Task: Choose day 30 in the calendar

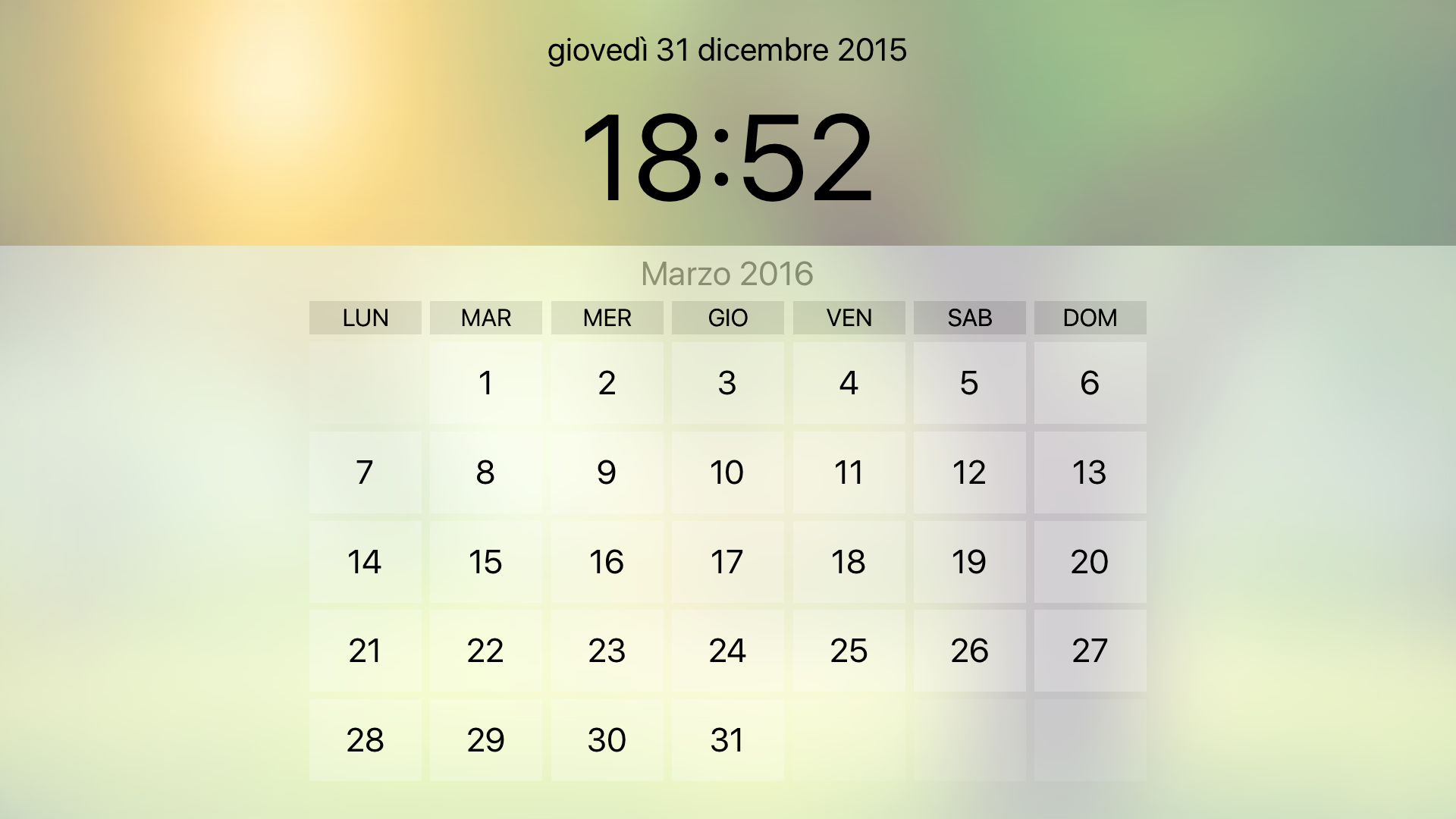Action: pyautogui.click(x=607, y=740)
